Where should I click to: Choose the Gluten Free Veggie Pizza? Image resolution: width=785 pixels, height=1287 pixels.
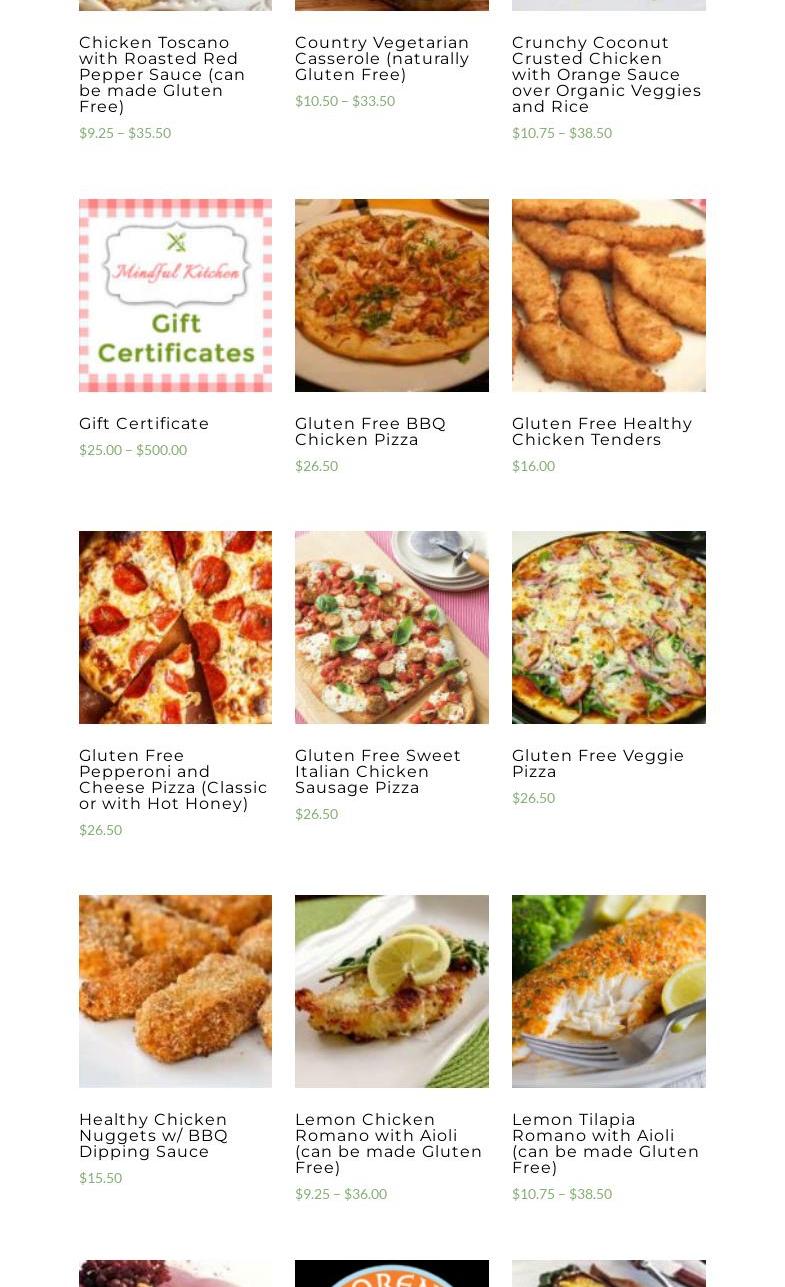(608, 627)
